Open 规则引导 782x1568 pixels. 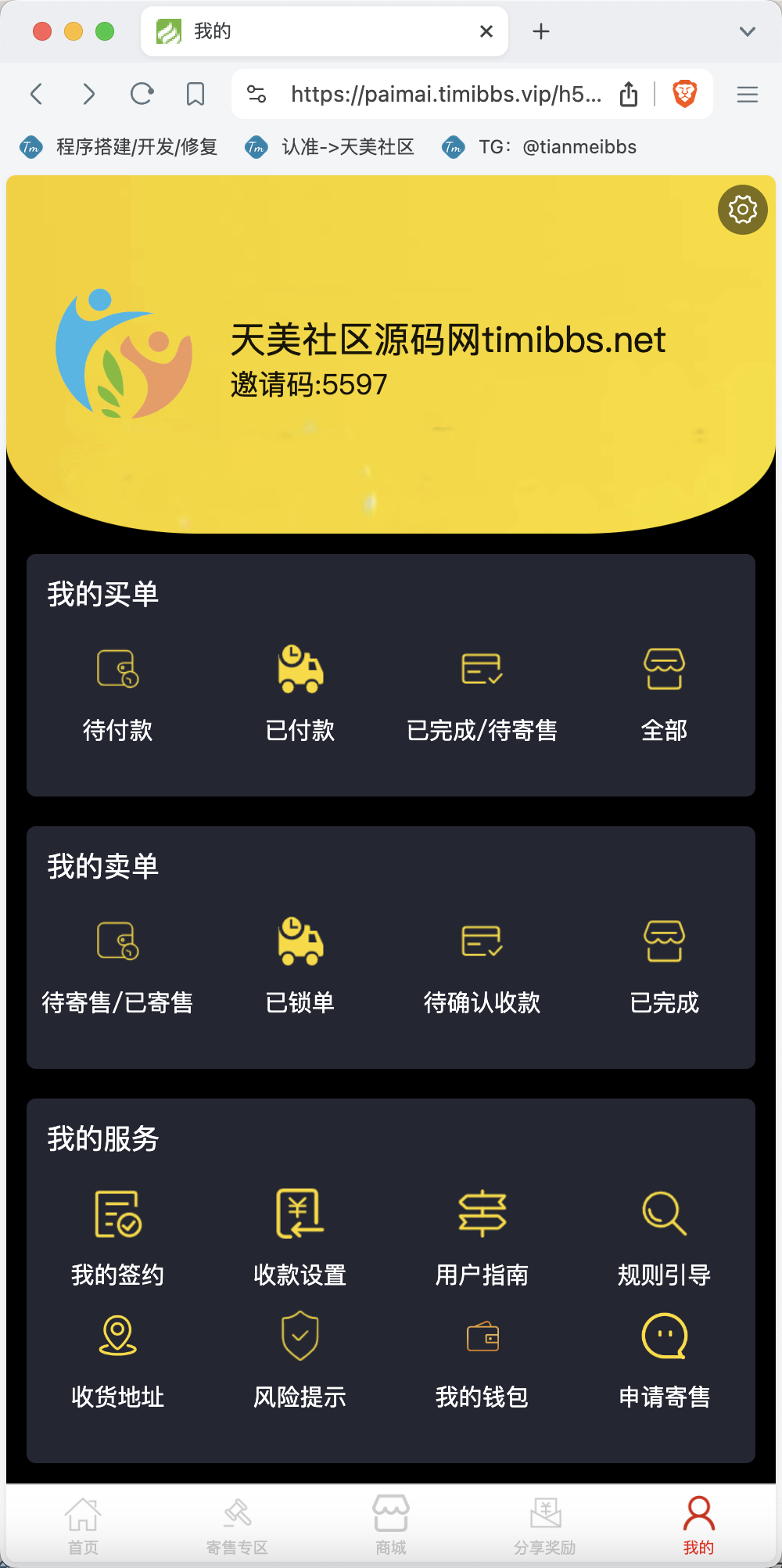point(664,1235)
